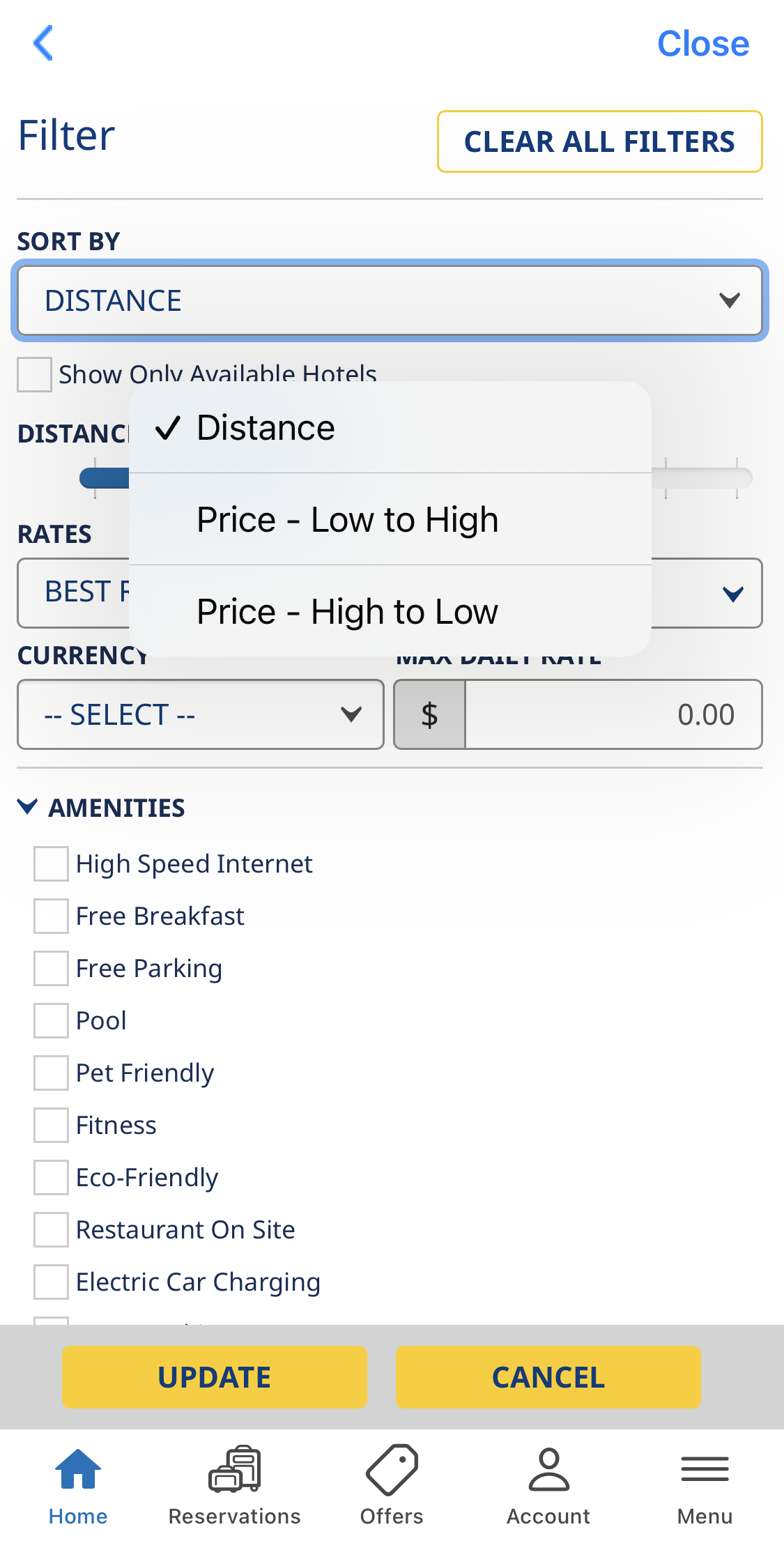
Task: Go back using the blue chevron arrow
Action: pos(43,43)
